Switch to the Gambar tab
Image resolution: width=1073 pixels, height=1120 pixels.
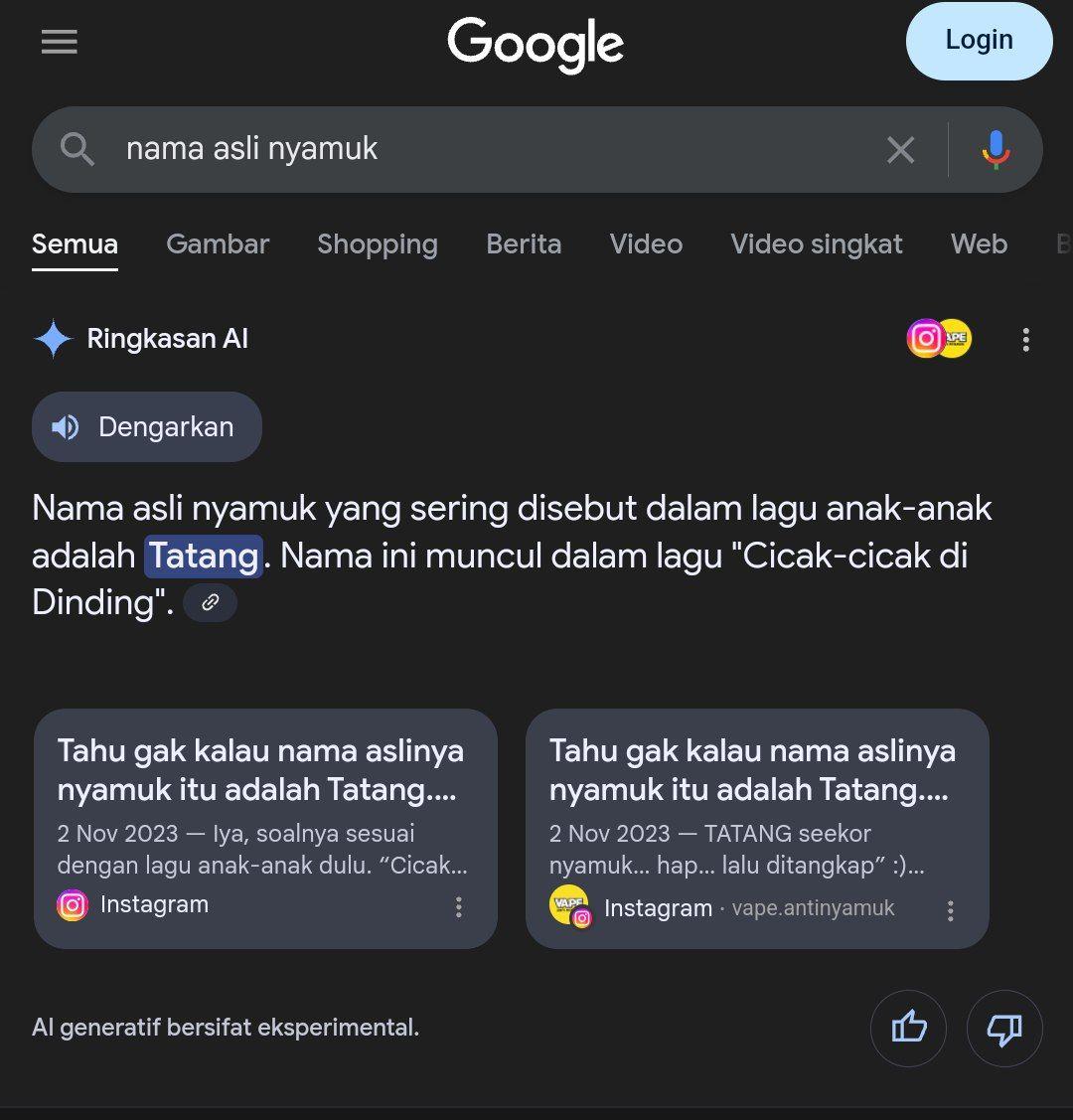218,244
